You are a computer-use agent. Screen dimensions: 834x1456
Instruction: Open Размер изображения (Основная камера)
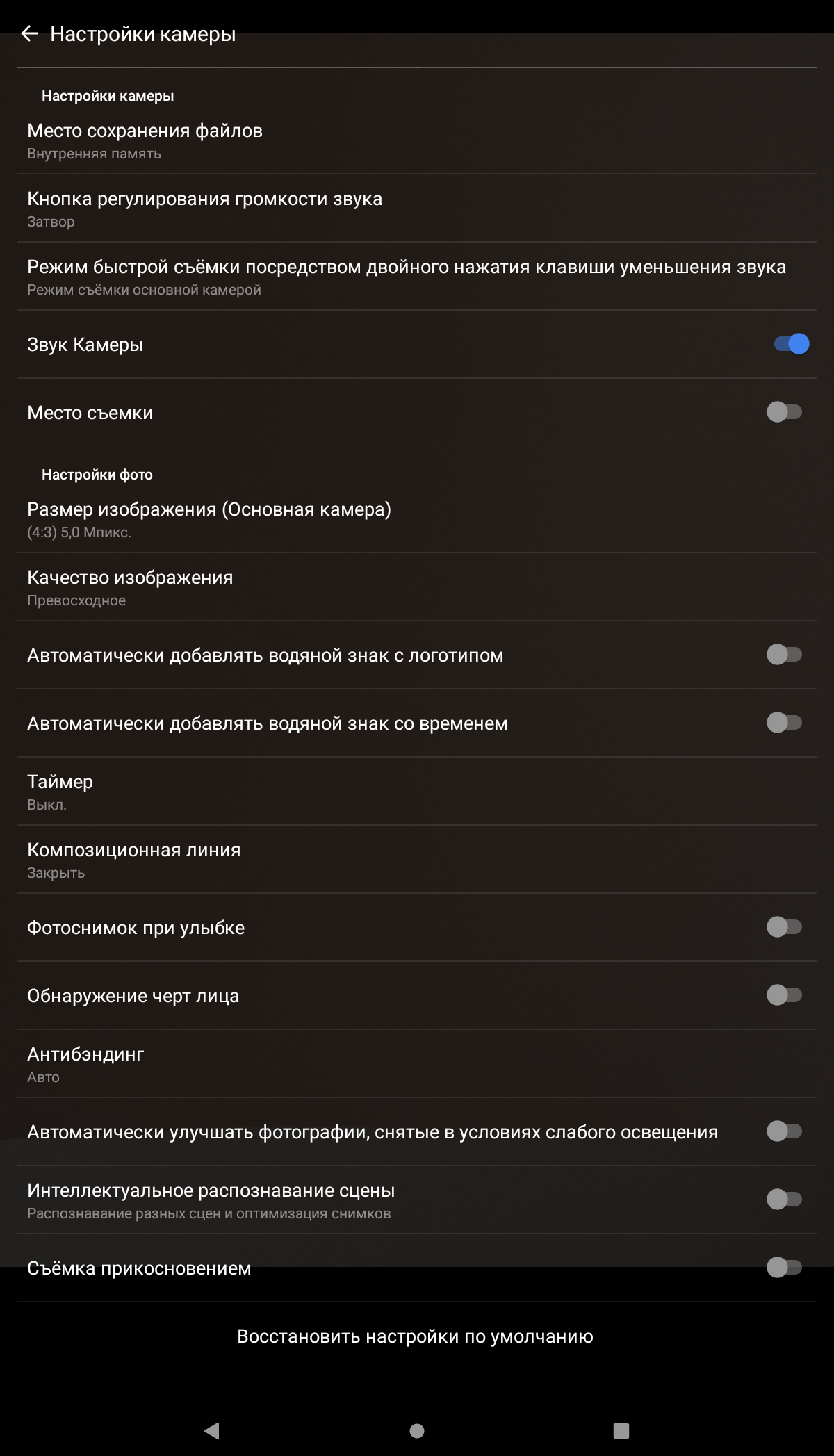coord(417,519)
